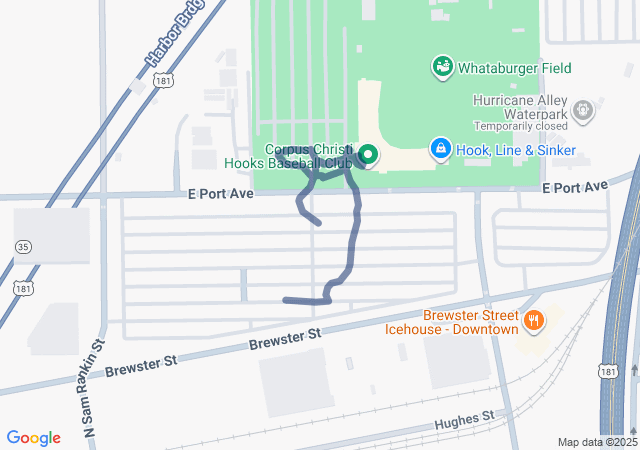Select Brewster Street Icehouse restaurant marker
Image resolution: width=640 pixels, height=450 pixels.
click(x=534, y=321)
